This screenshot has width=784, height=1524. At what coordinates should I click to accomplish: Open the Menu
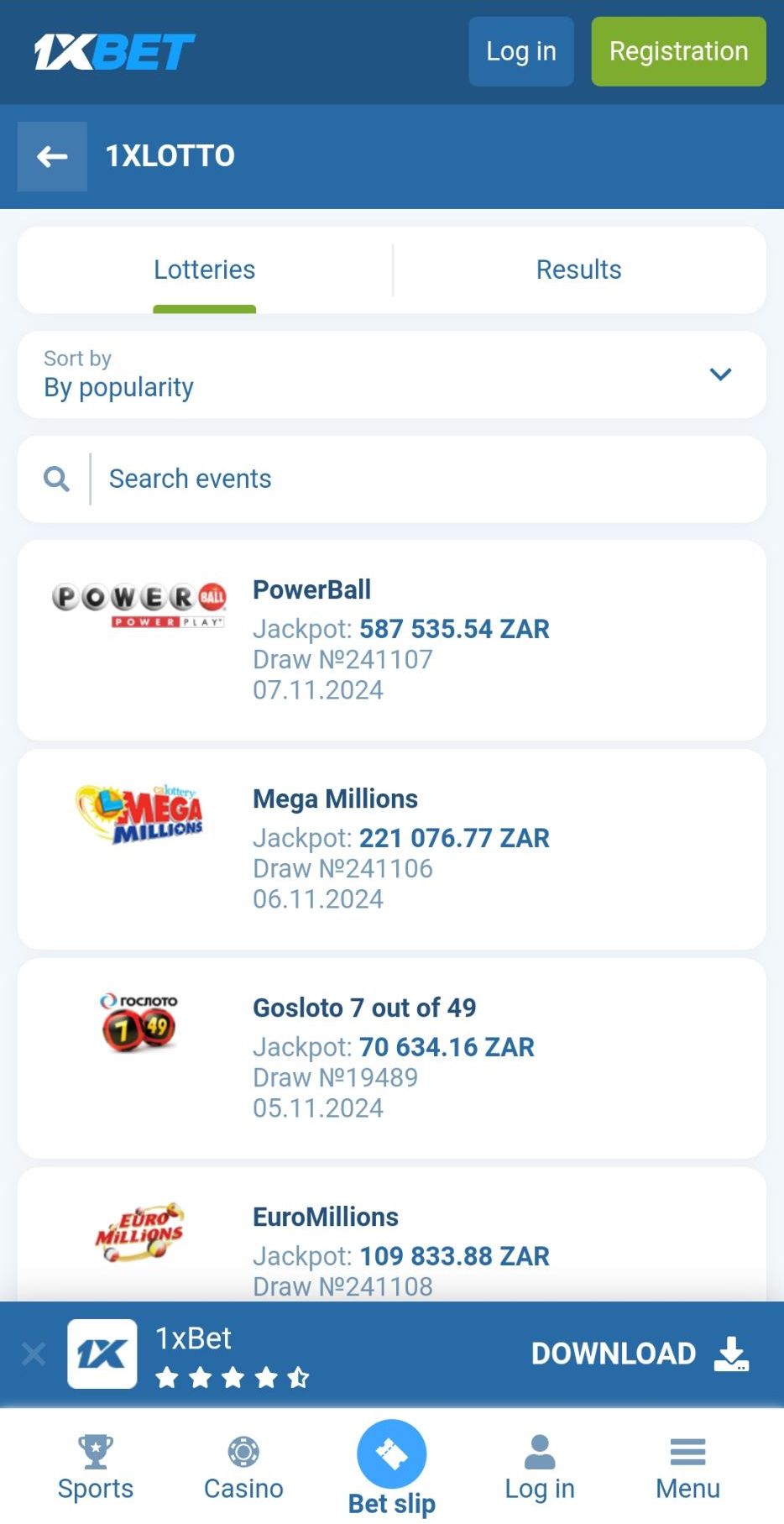click(x=687, y=1468)
